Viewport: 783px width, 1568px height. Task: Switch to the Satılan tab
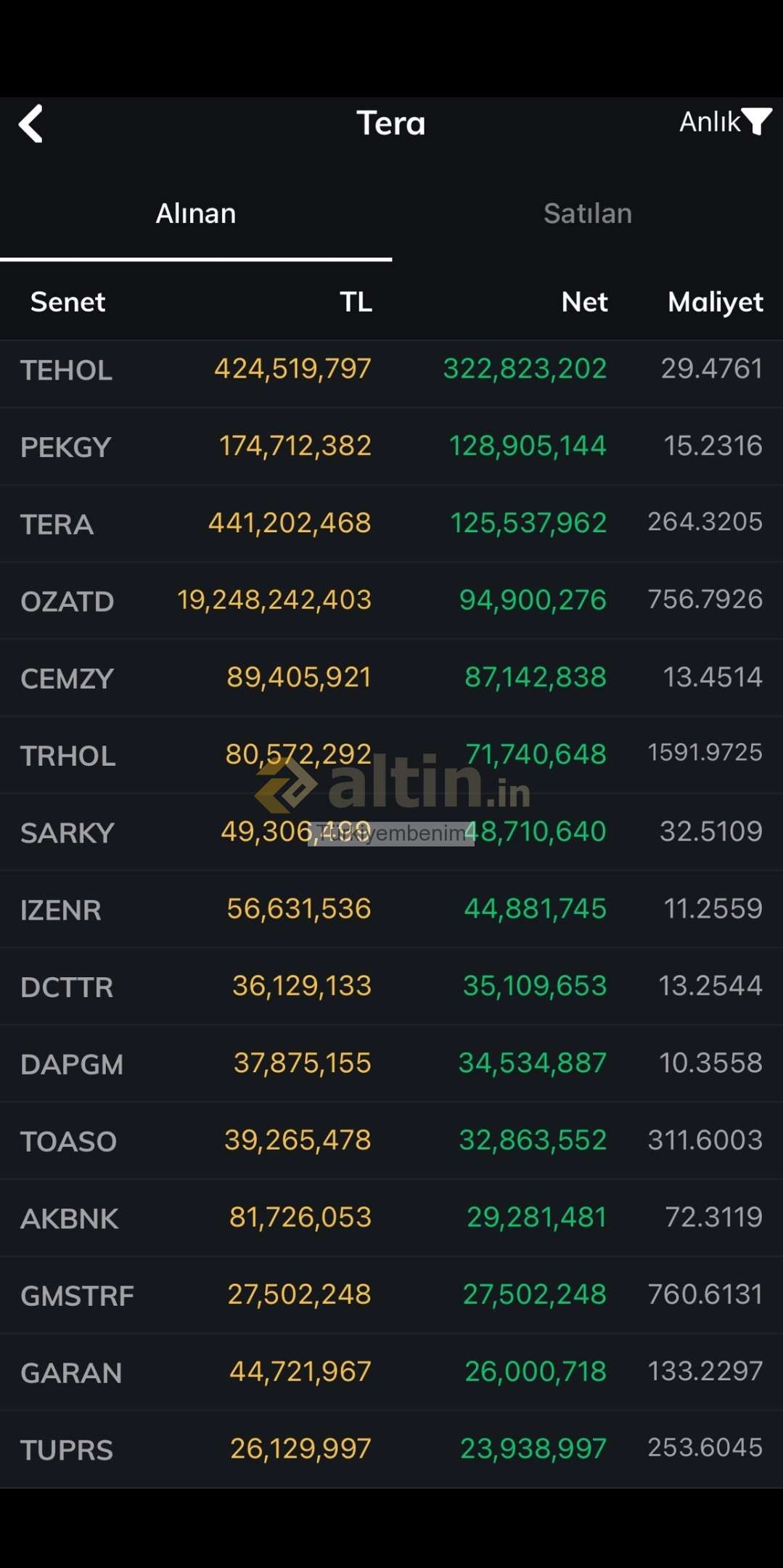coord(588,213)
